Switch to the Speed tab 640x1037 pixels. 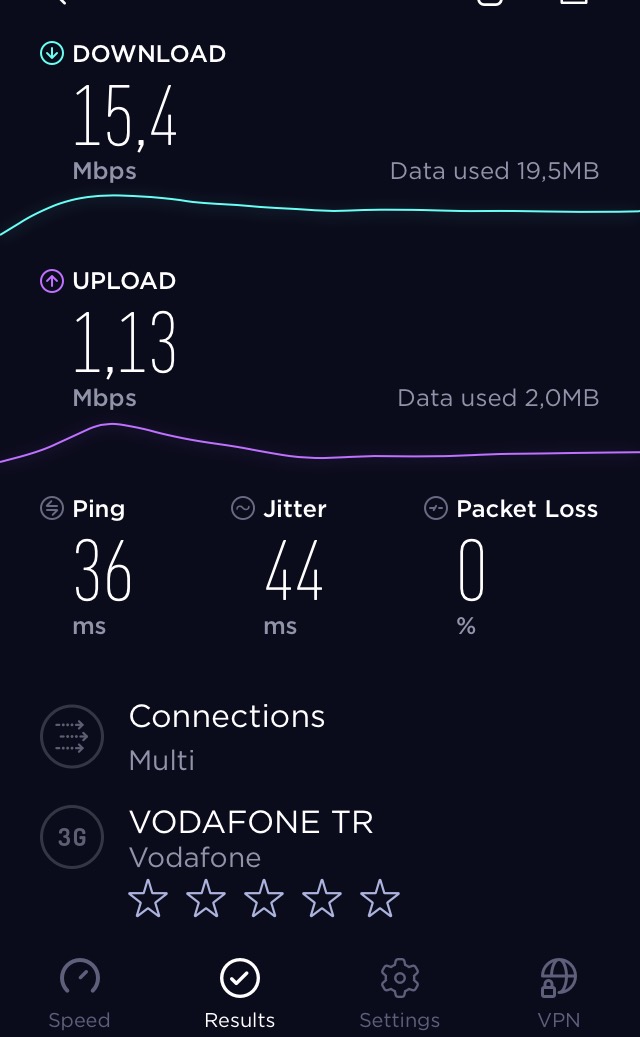[x=79, y=993]
